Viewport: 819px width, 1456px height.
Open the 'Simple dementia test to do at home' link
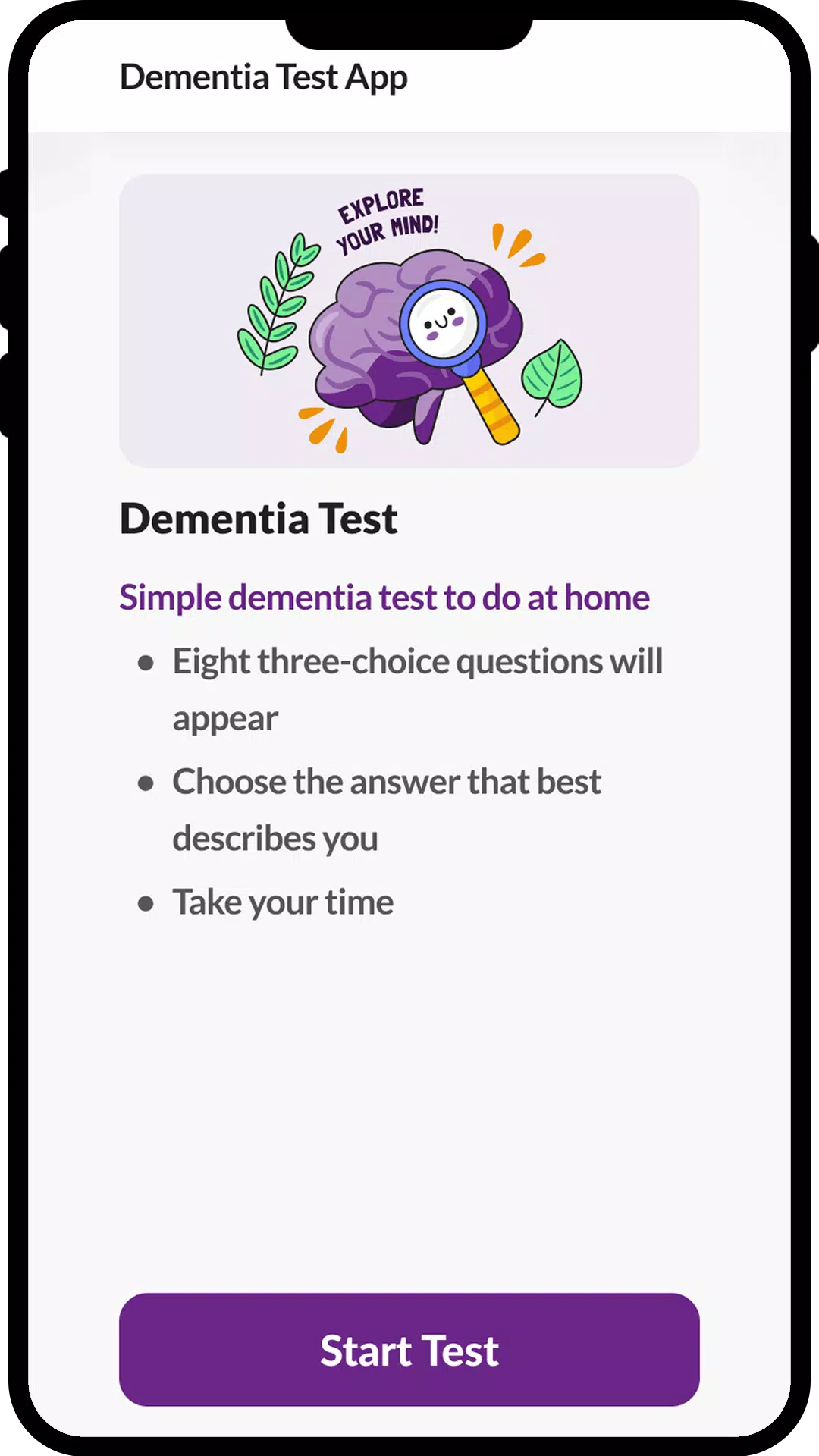click(384, 598)
